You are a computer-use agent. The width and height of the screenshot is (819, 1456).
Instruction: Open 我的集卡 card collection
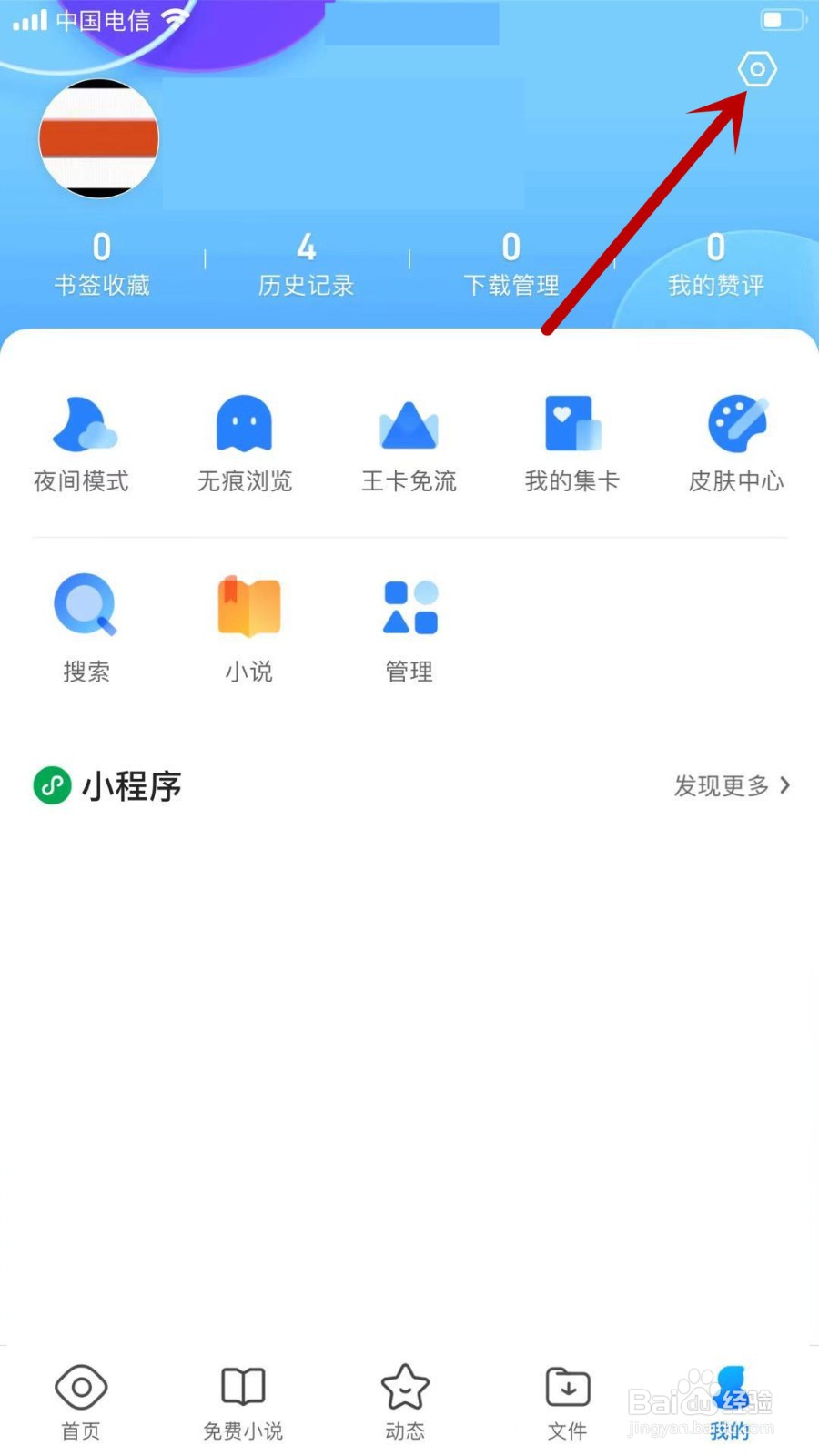click(571, 443)
